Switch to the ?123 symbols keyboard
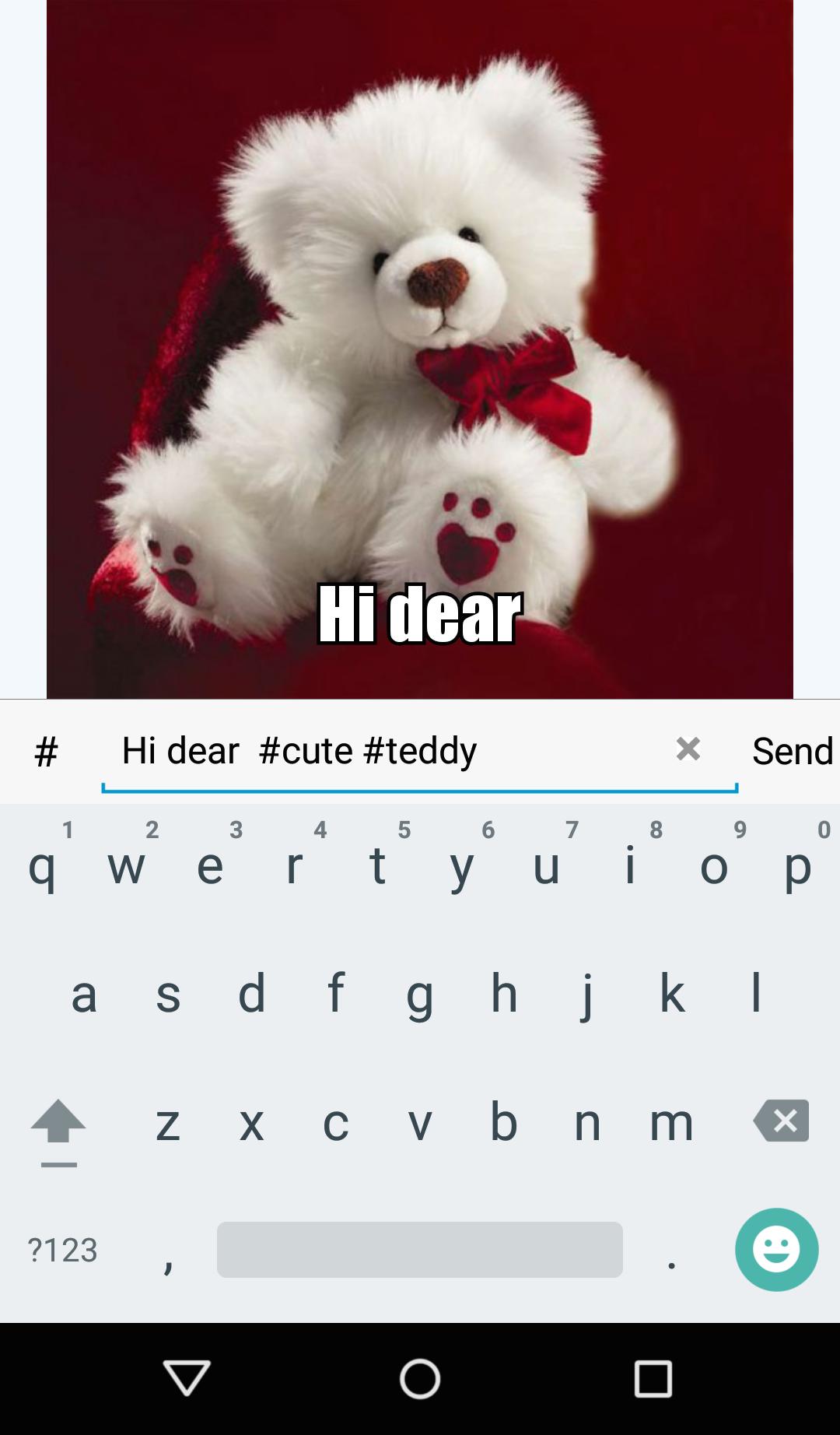 tap(62, 1250)
